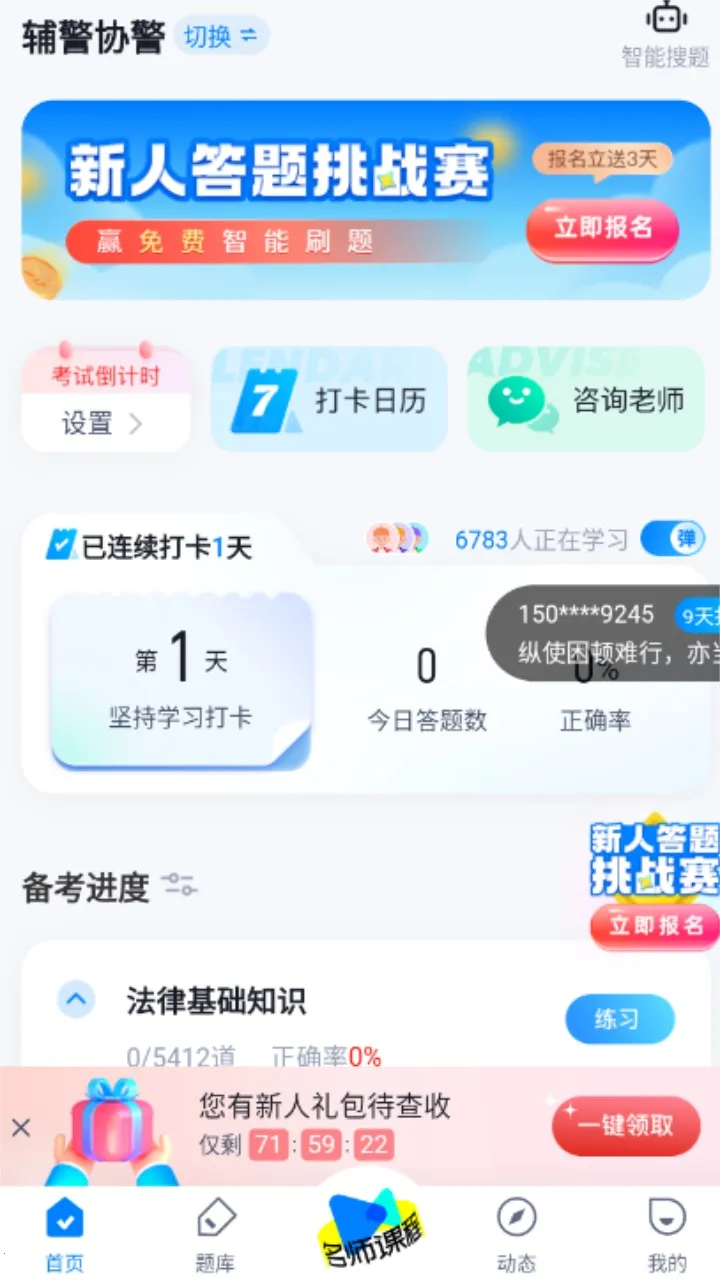This screenshot has height=1280, width=720.
Task: Open 备考进度 filter settings icon
Action: coord(180,885)
